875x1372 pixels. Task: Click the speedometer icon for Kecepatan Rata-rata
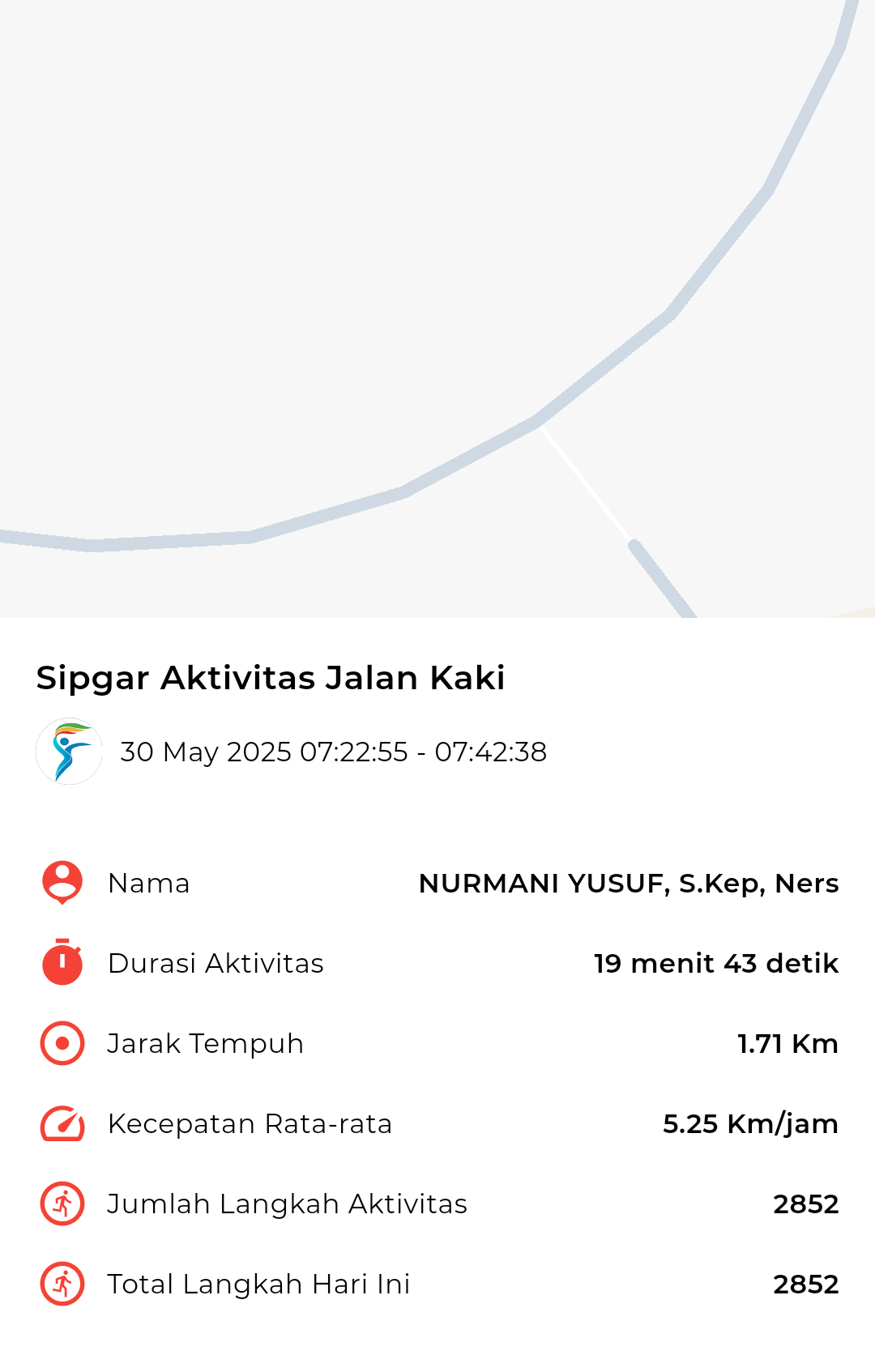pos(61,1123)
